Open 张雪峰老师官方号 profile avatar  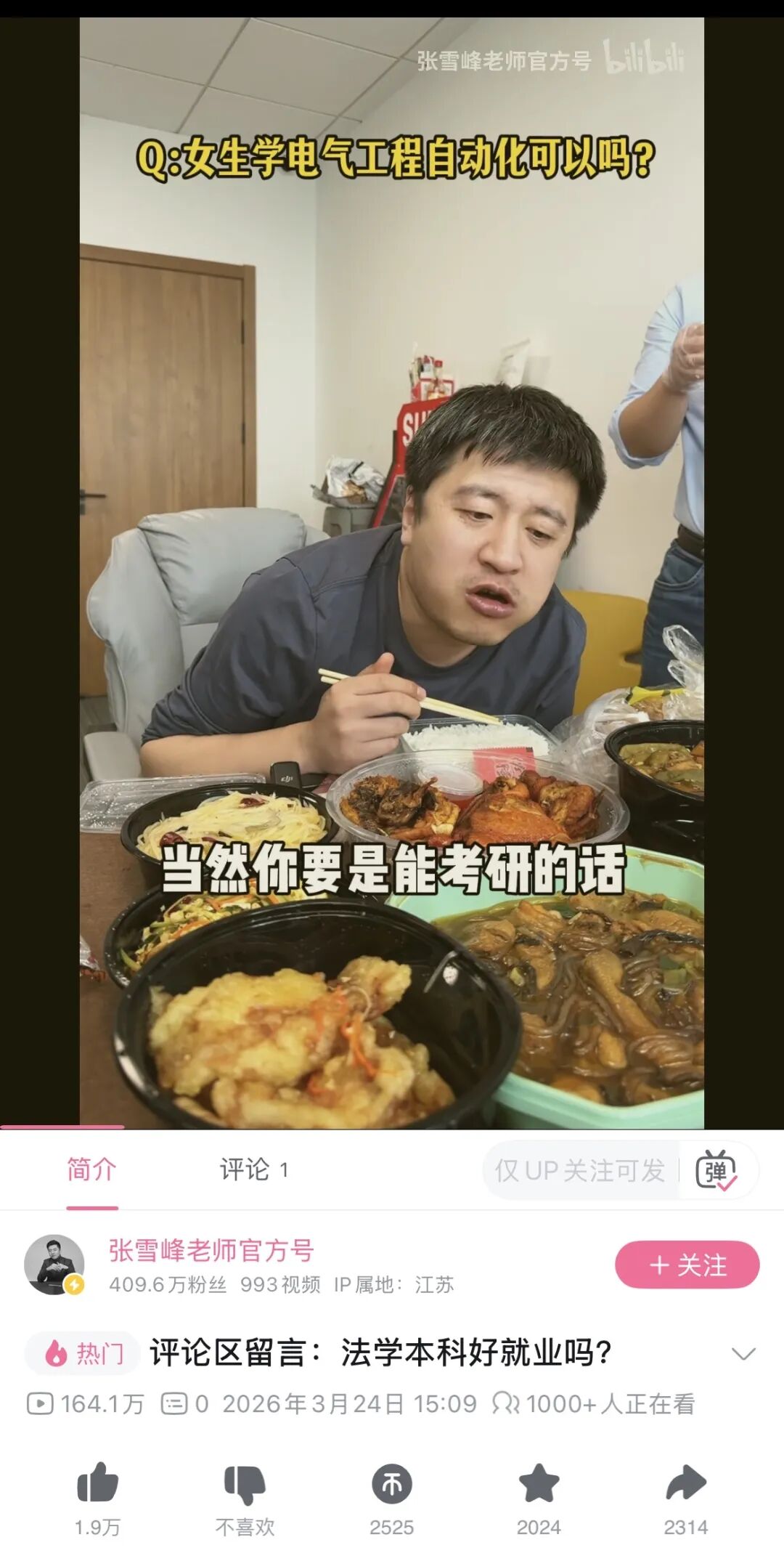54,1265
